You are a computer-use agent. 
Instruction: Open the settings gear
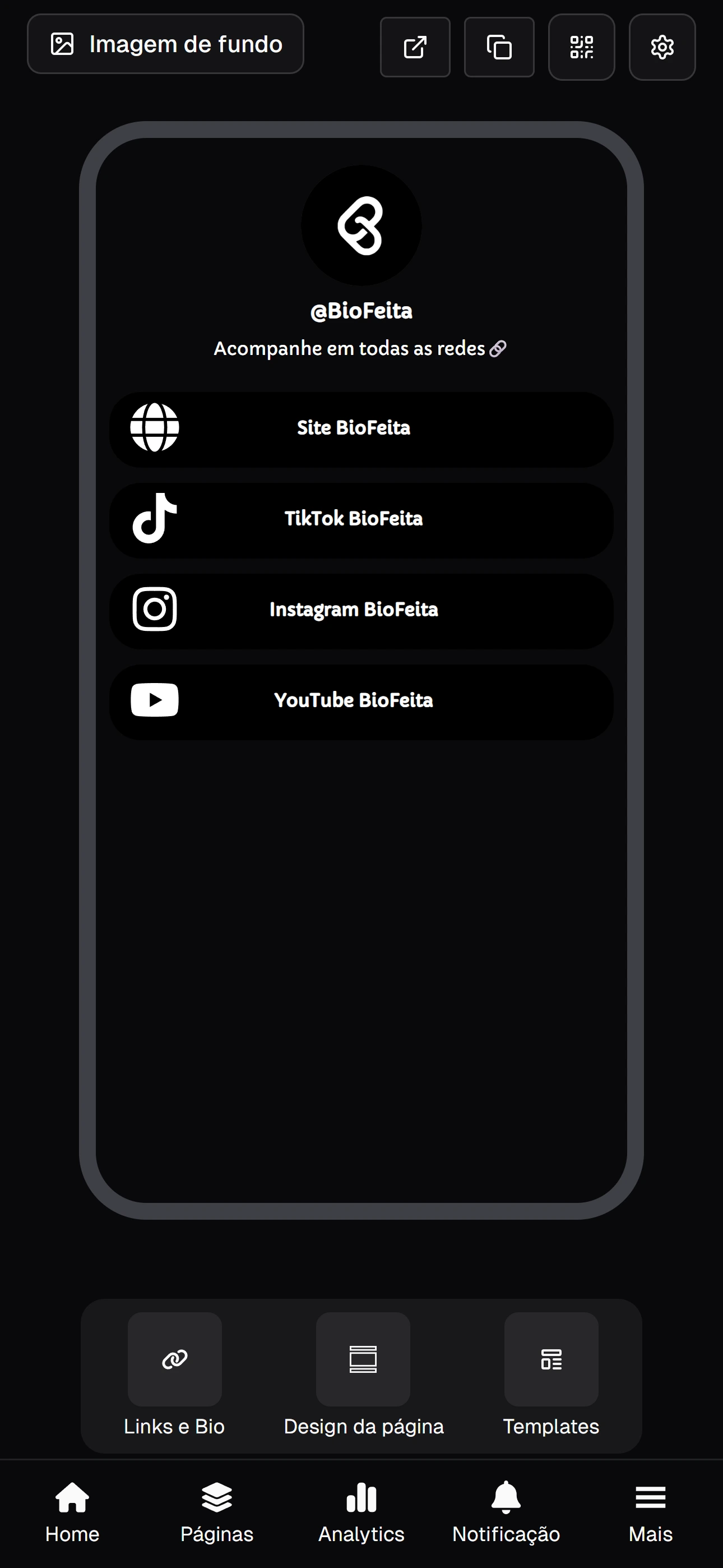pyautogui.click(x=661, y=48)
